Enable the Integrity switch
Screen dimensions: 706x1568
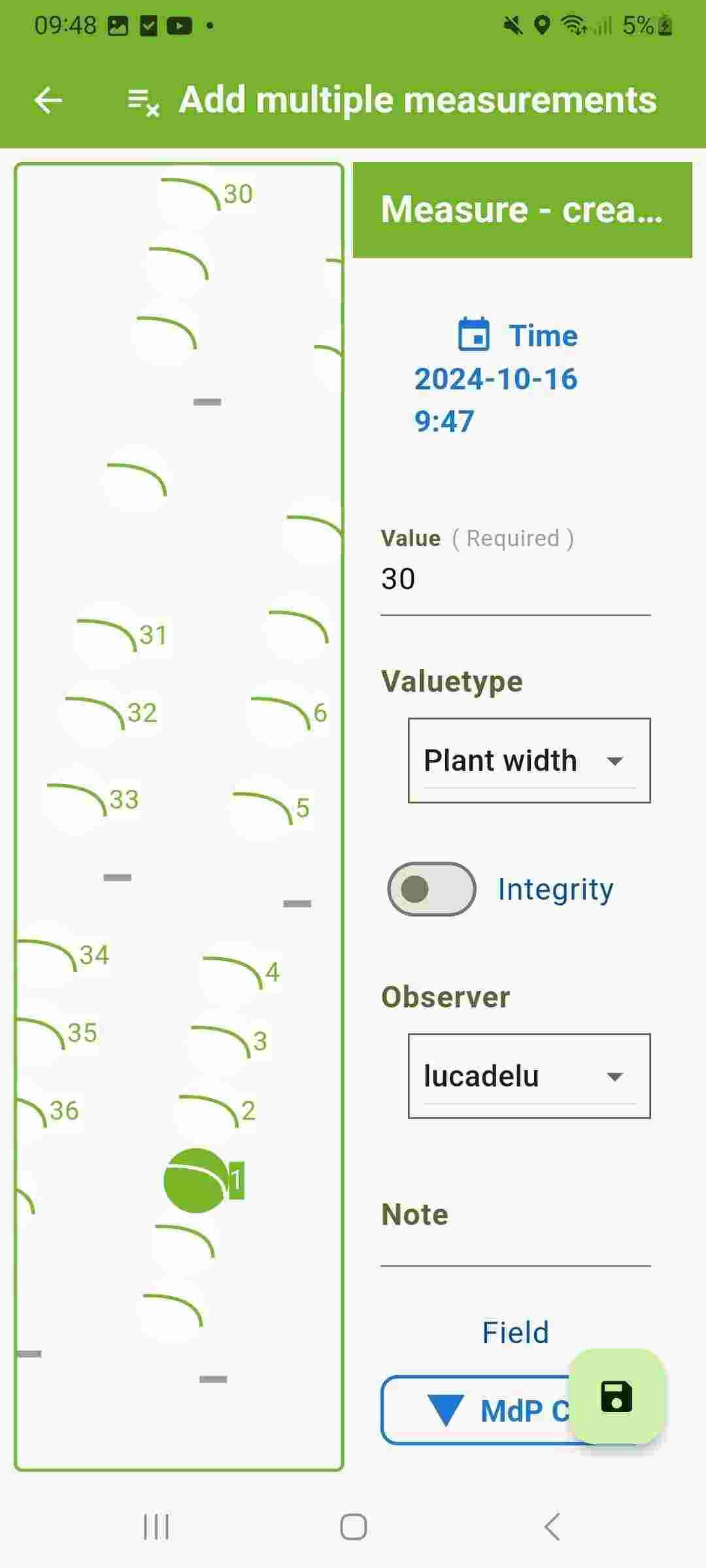pyautogui.click(x=431, y=889)
